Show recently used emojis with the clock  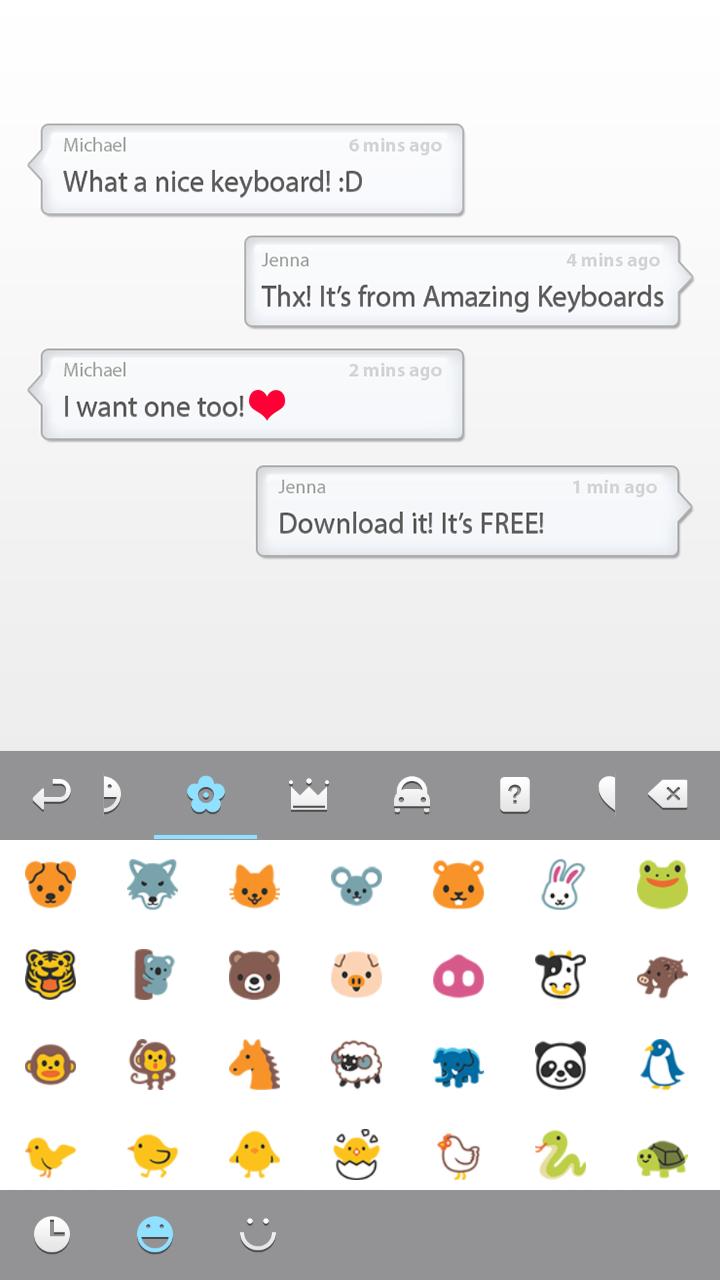(52, 1235)
